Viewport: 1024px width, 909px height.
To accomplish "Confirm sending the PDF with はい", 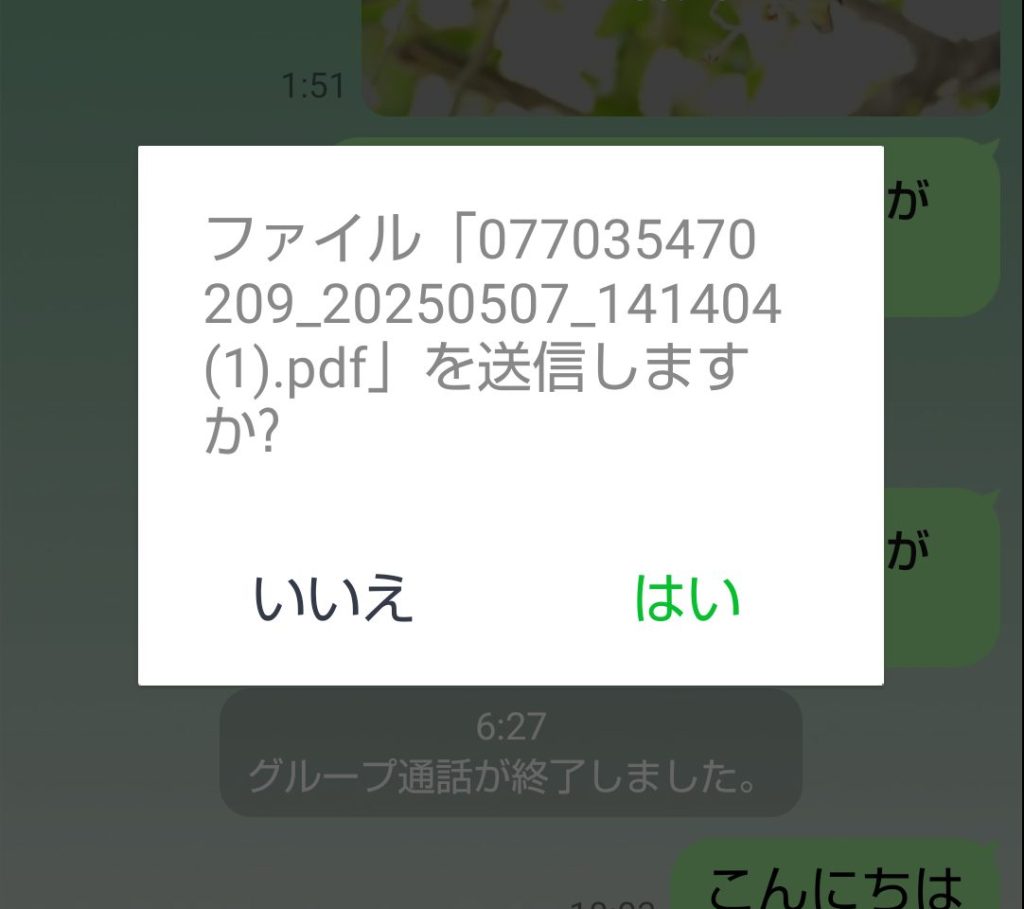I will point(687,599).
